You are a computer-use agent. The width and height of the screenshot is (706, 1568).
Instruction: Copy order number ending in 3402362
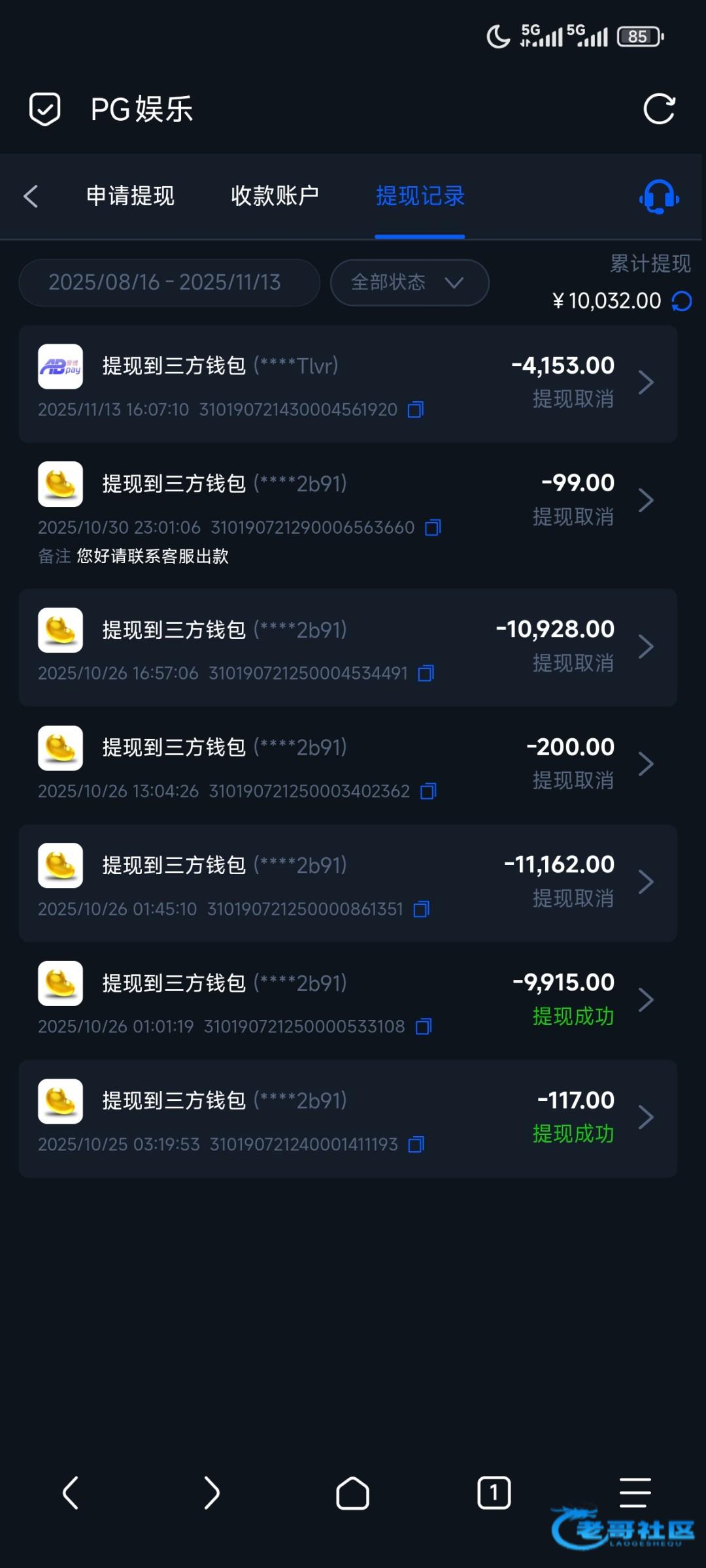(428, 791)
